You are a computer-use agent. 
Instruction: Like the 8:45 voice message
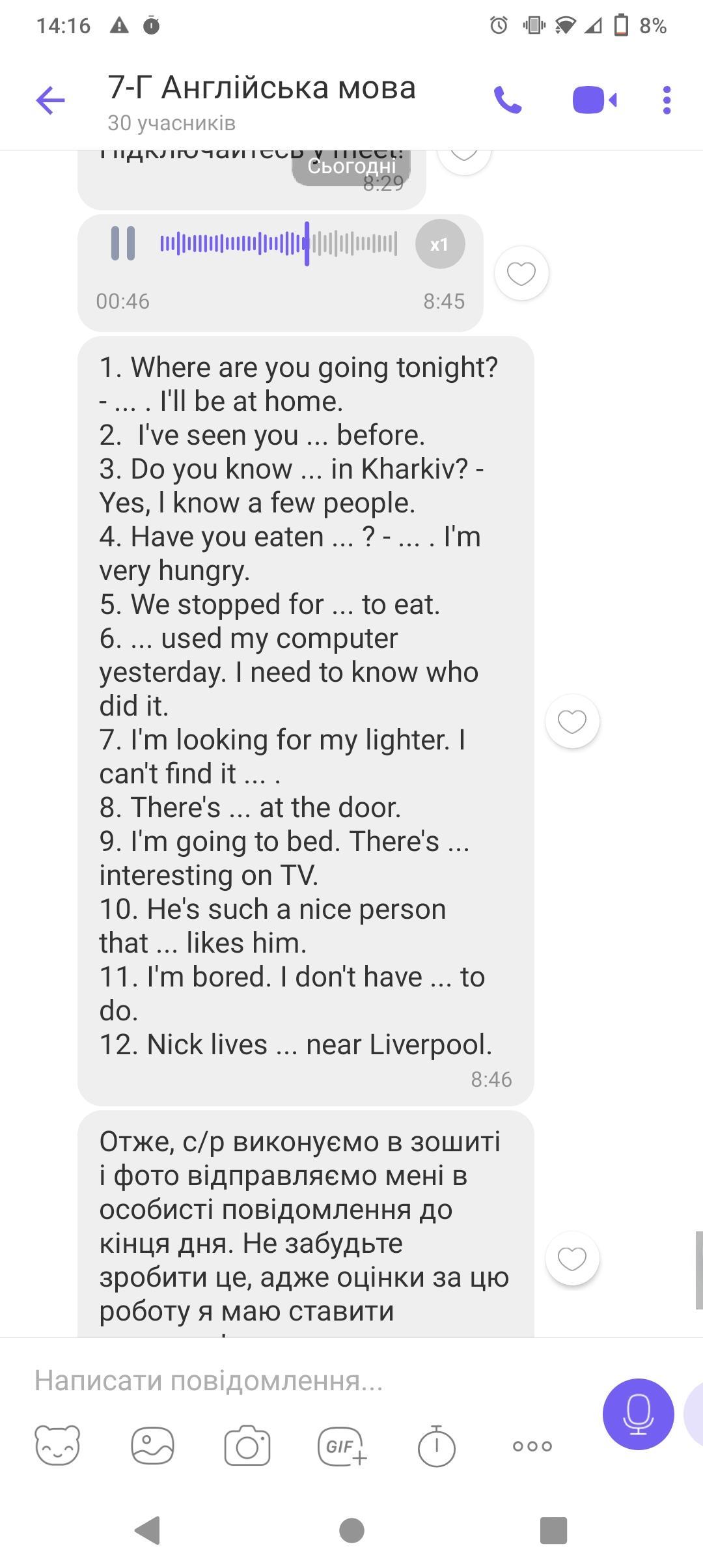coord(521,273)
